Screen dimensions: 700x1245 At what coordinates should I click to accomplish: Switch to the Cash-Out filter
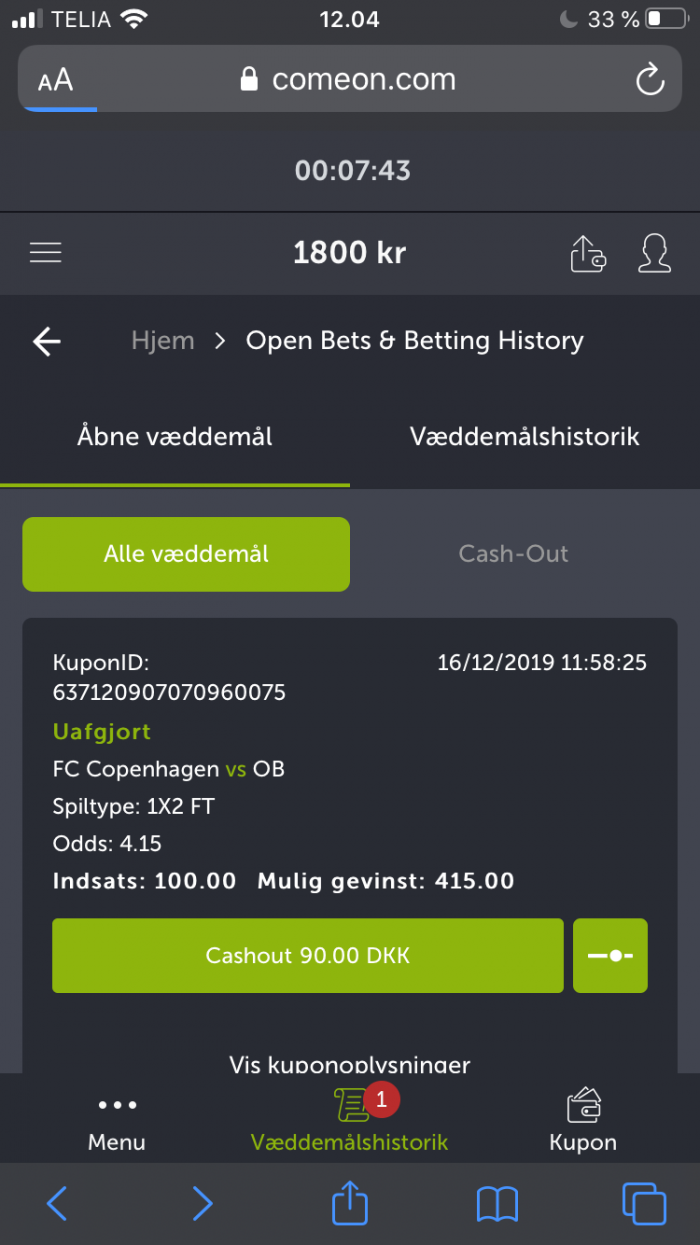[514, 554]
